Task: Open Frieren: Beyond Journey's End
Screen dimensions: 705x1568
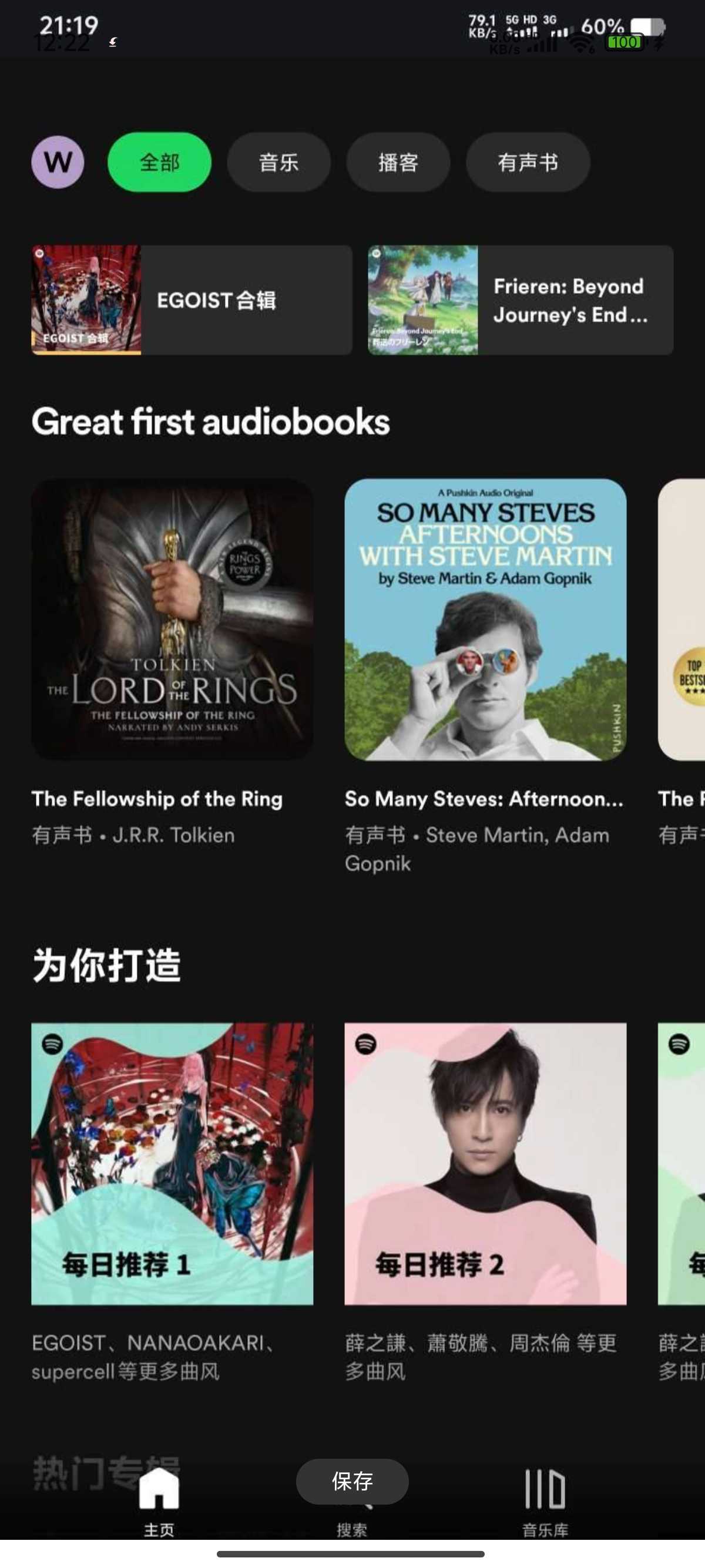Action: pyautogui.click(x=521, y=300)
